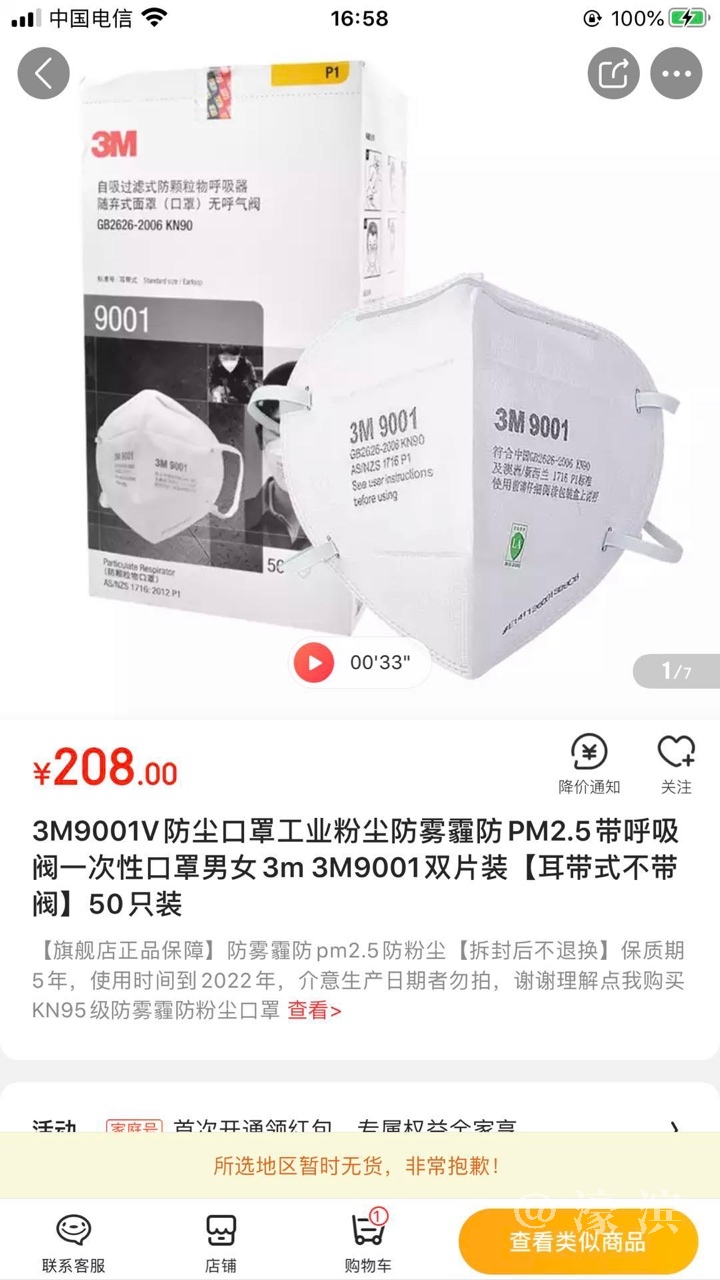This screenshot has height=1280, width=720.
Task: Visit the 店铺 store page
Action: [x=220, y=1243]
